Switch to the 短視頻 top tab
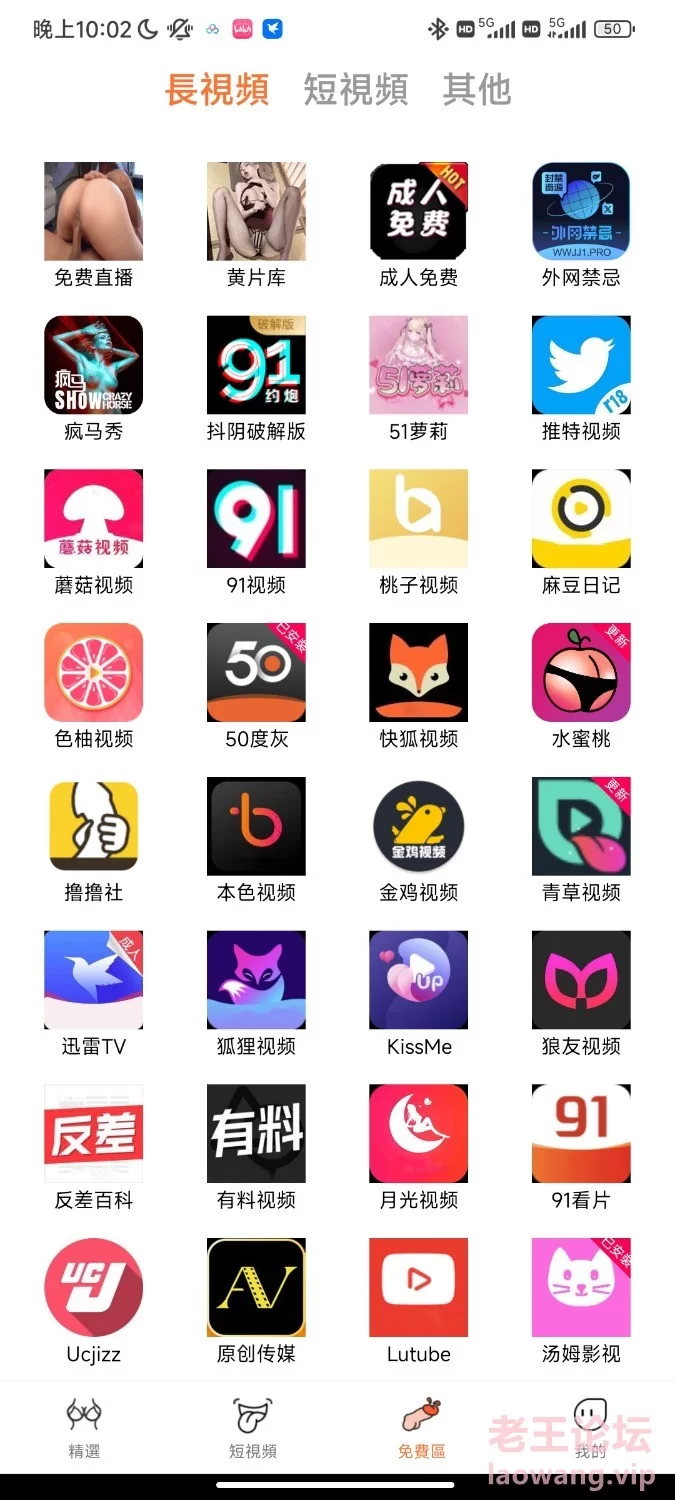675x1500 pixels. [356, 90]
